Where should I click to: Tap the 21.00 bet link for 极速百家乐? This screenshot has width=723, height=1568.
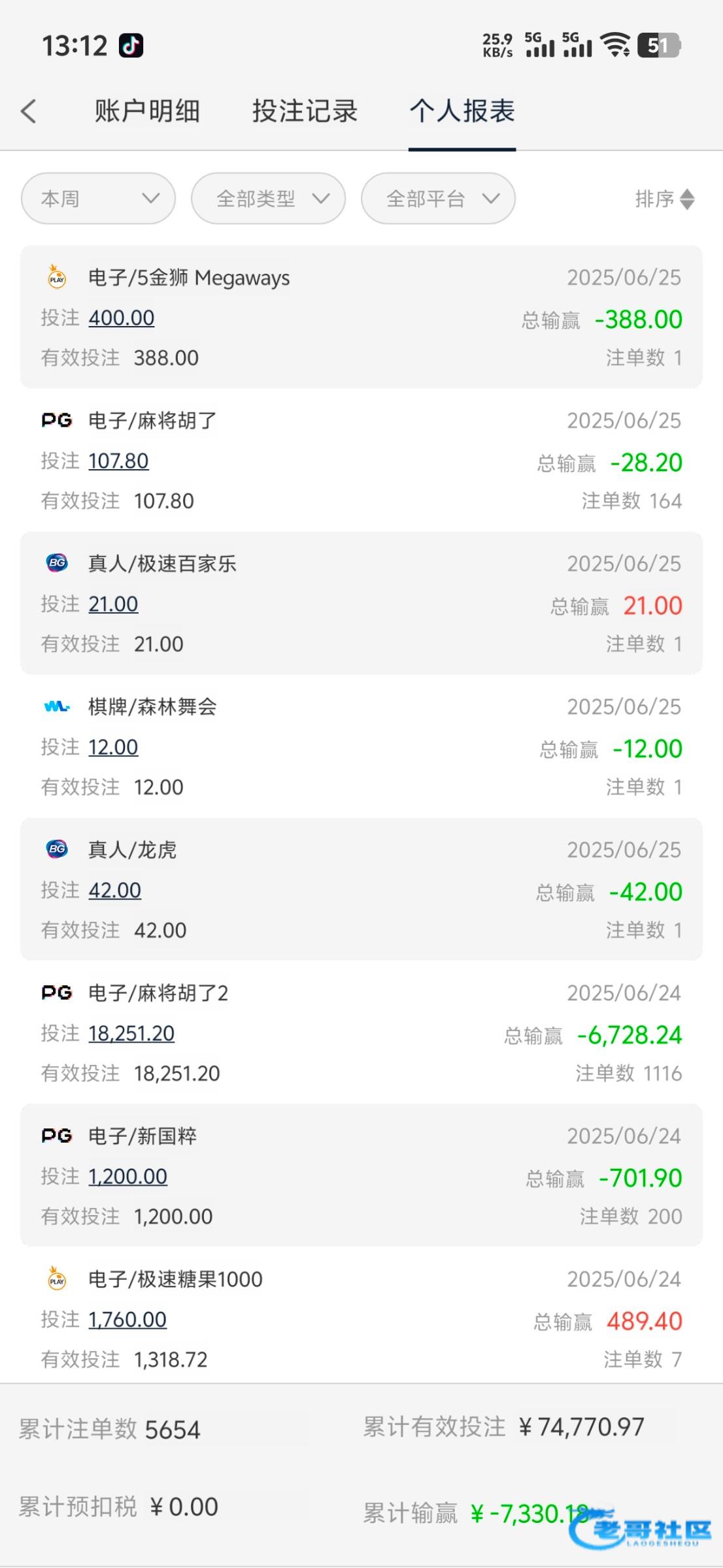tap(113, 604)
